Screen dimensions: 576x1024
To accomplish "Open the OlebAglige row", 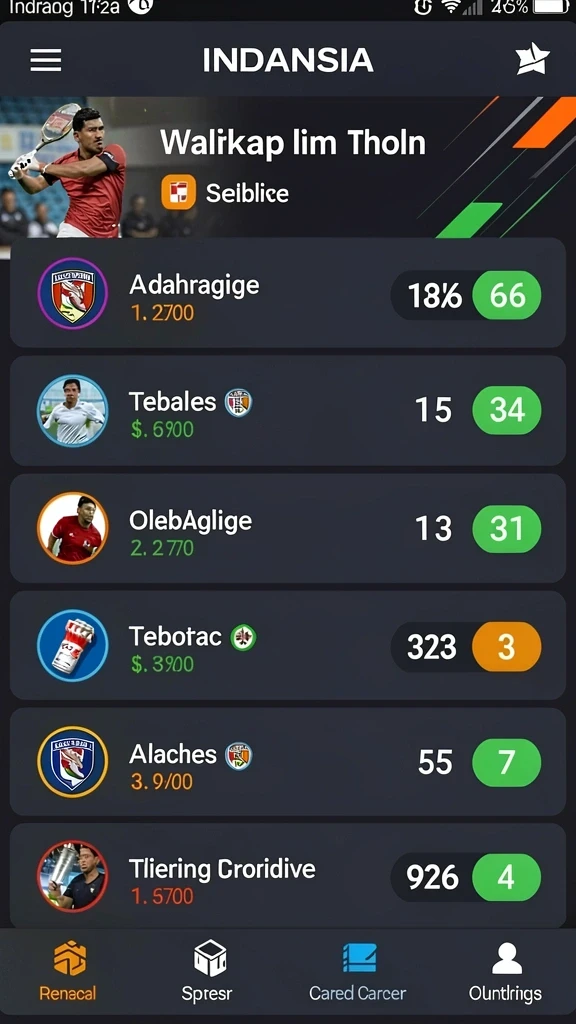I will 288,528.
